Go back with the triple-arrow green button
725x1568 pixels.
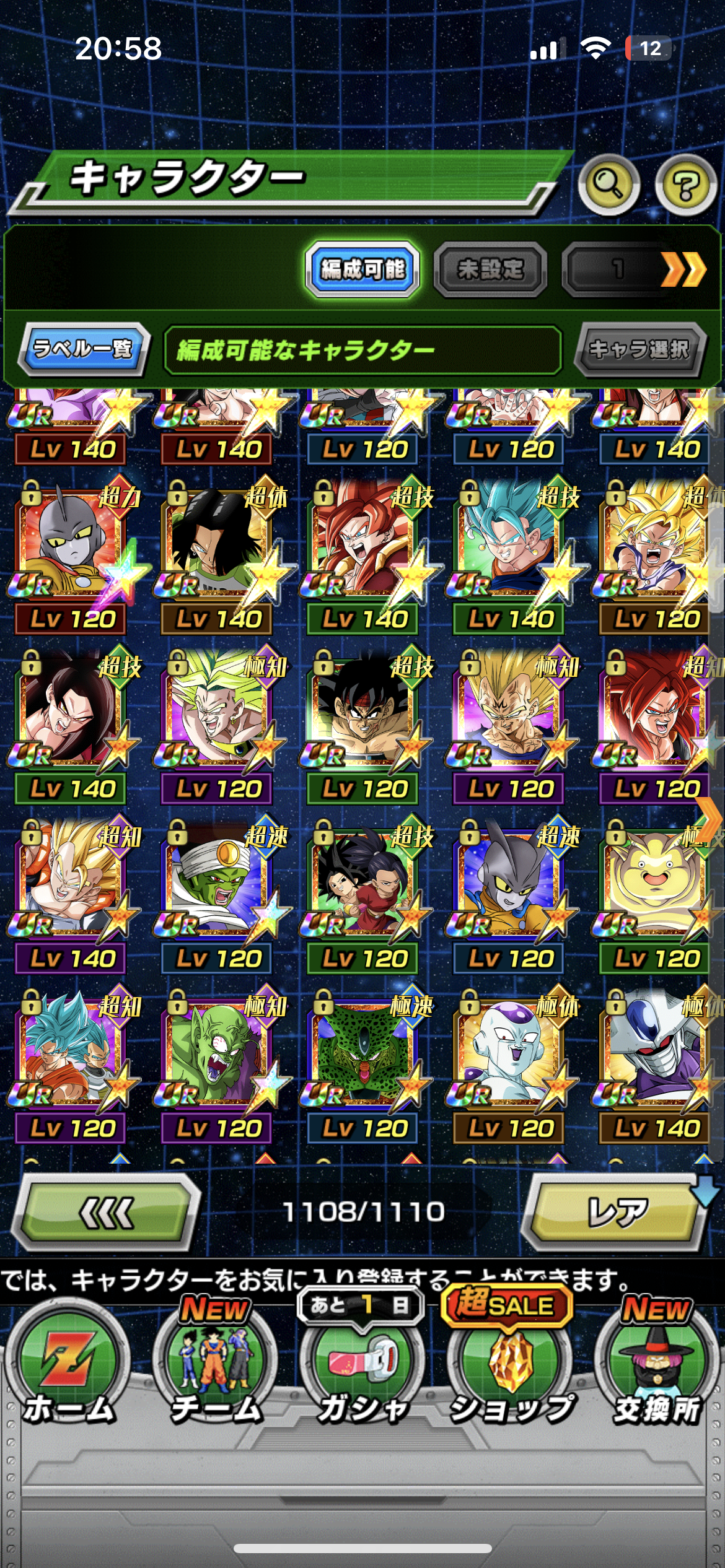point(107,1211)
